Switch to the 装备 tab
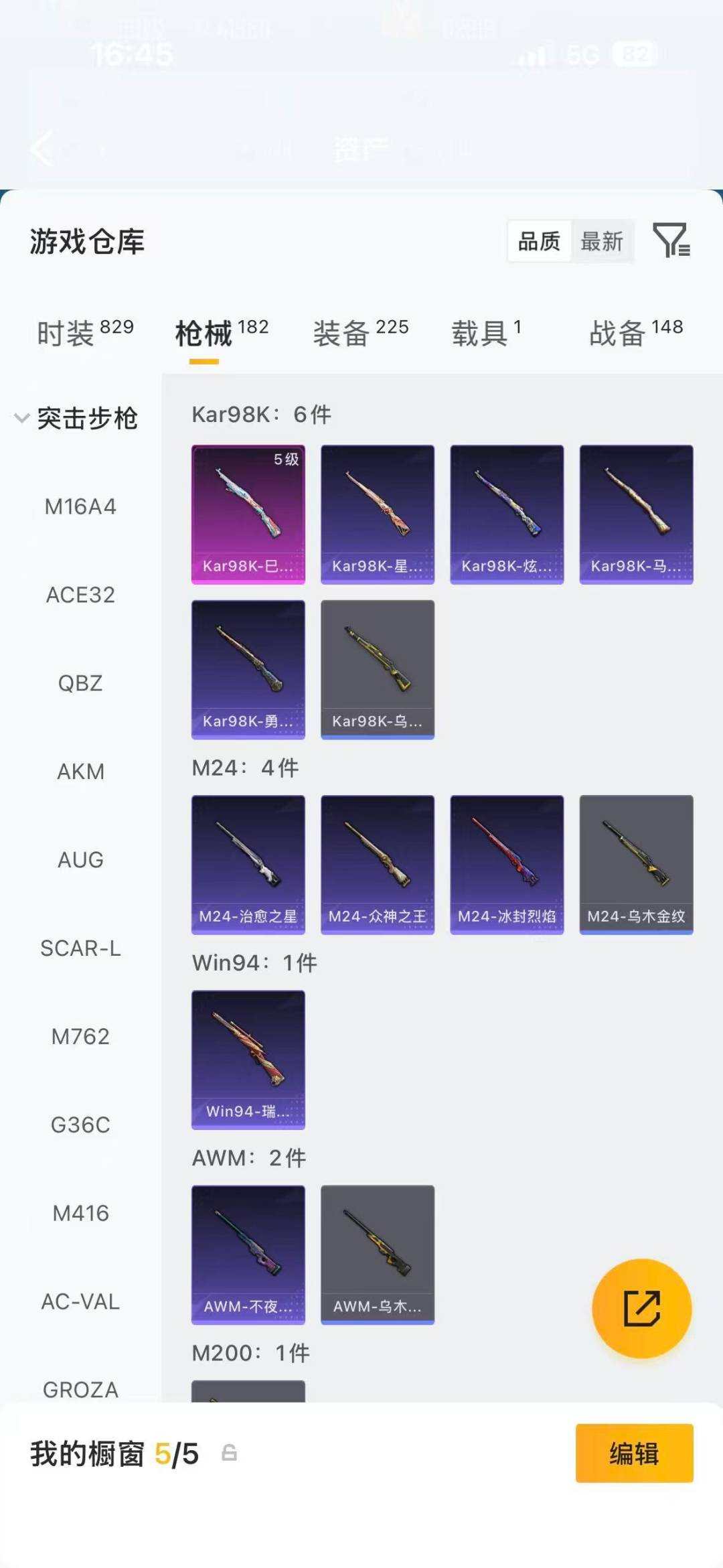 [x=360, y=332]
